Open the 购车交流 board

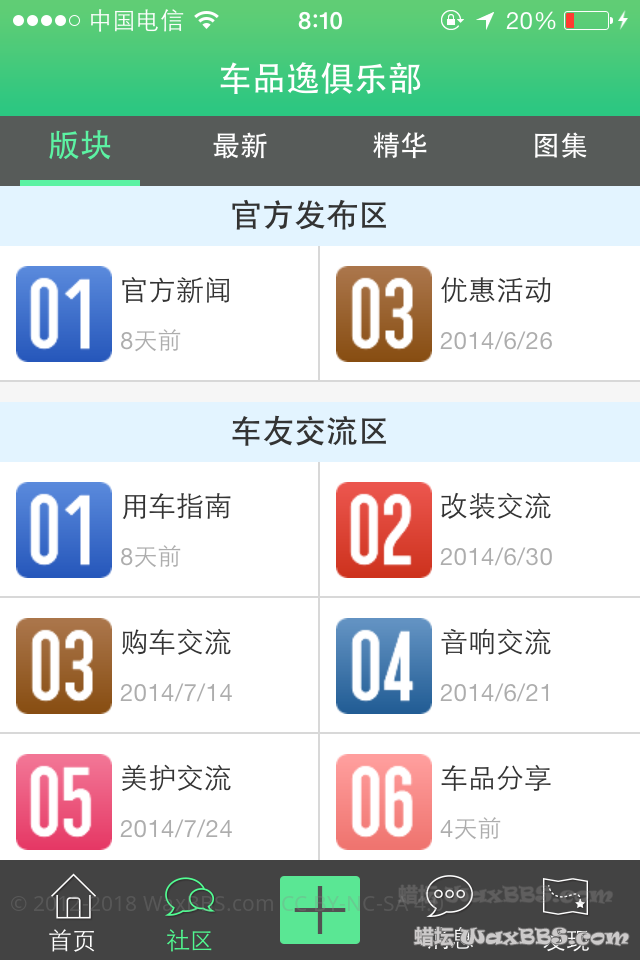[x=160, y=665]
